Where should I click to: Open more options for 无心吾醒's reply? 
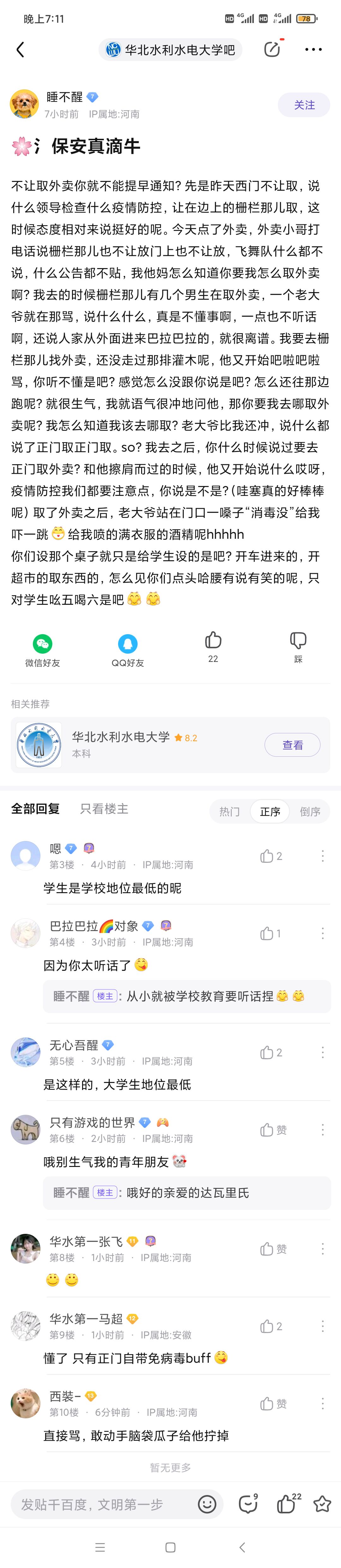pos(322,1052)
